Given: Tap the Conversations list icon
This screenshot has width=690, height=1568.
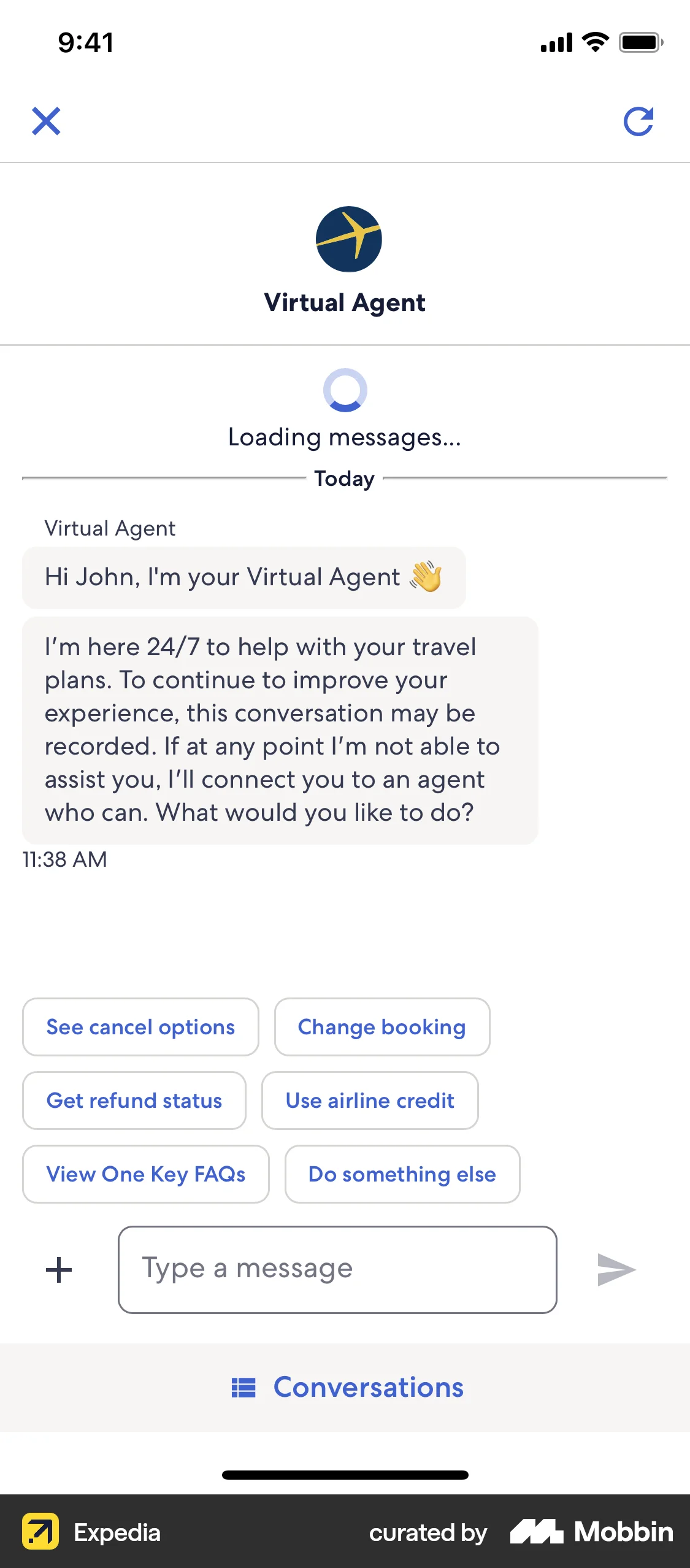Looking at the screenshot, I should coord(245,1386).
